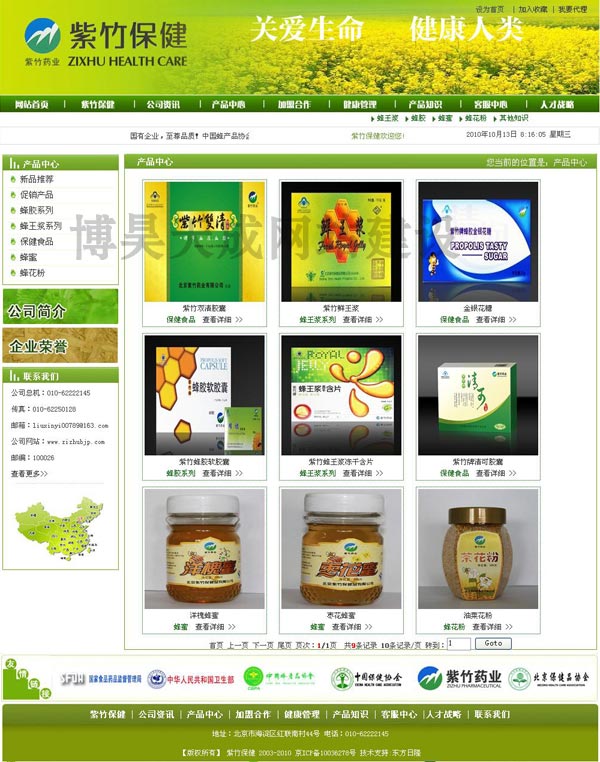Tap 查看更多 under contact info

pyautogui.click(x=29, y=474)
